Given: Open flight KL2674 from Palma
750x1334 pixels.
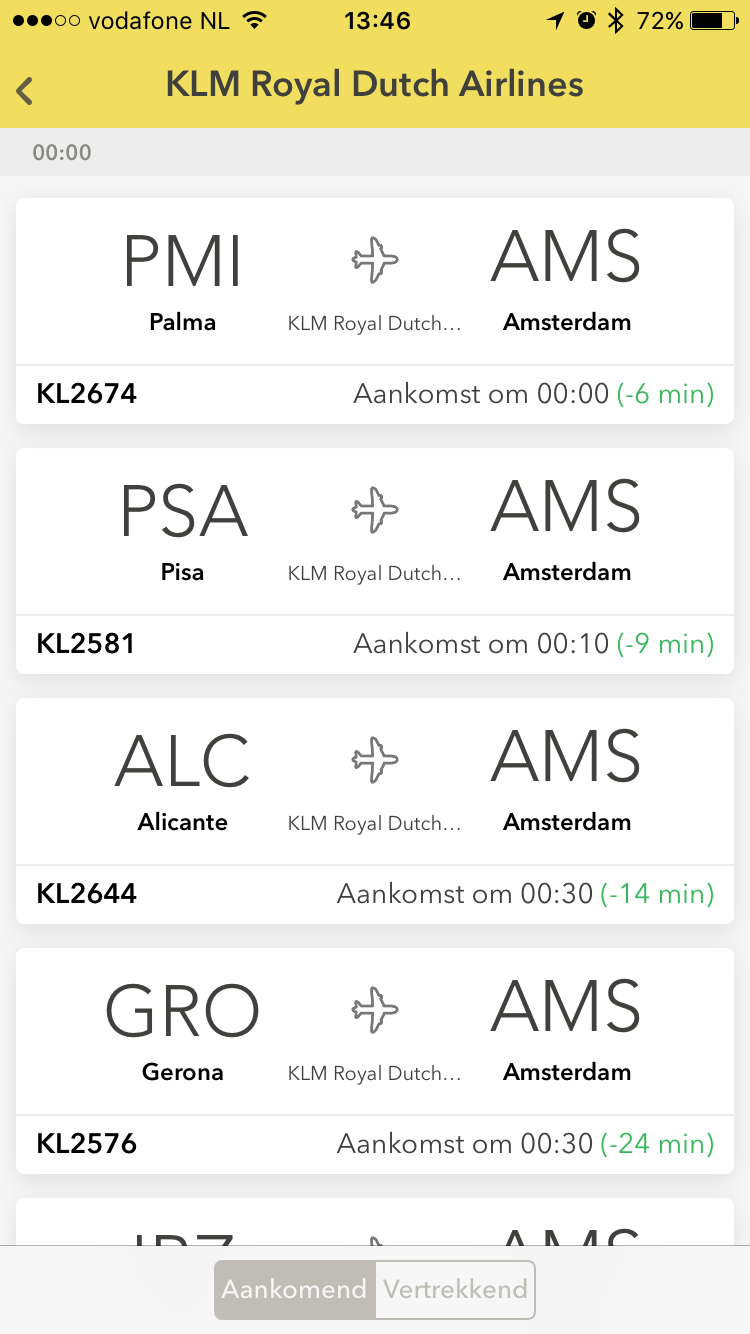Looking at the screenshot, I should point(375,311).
